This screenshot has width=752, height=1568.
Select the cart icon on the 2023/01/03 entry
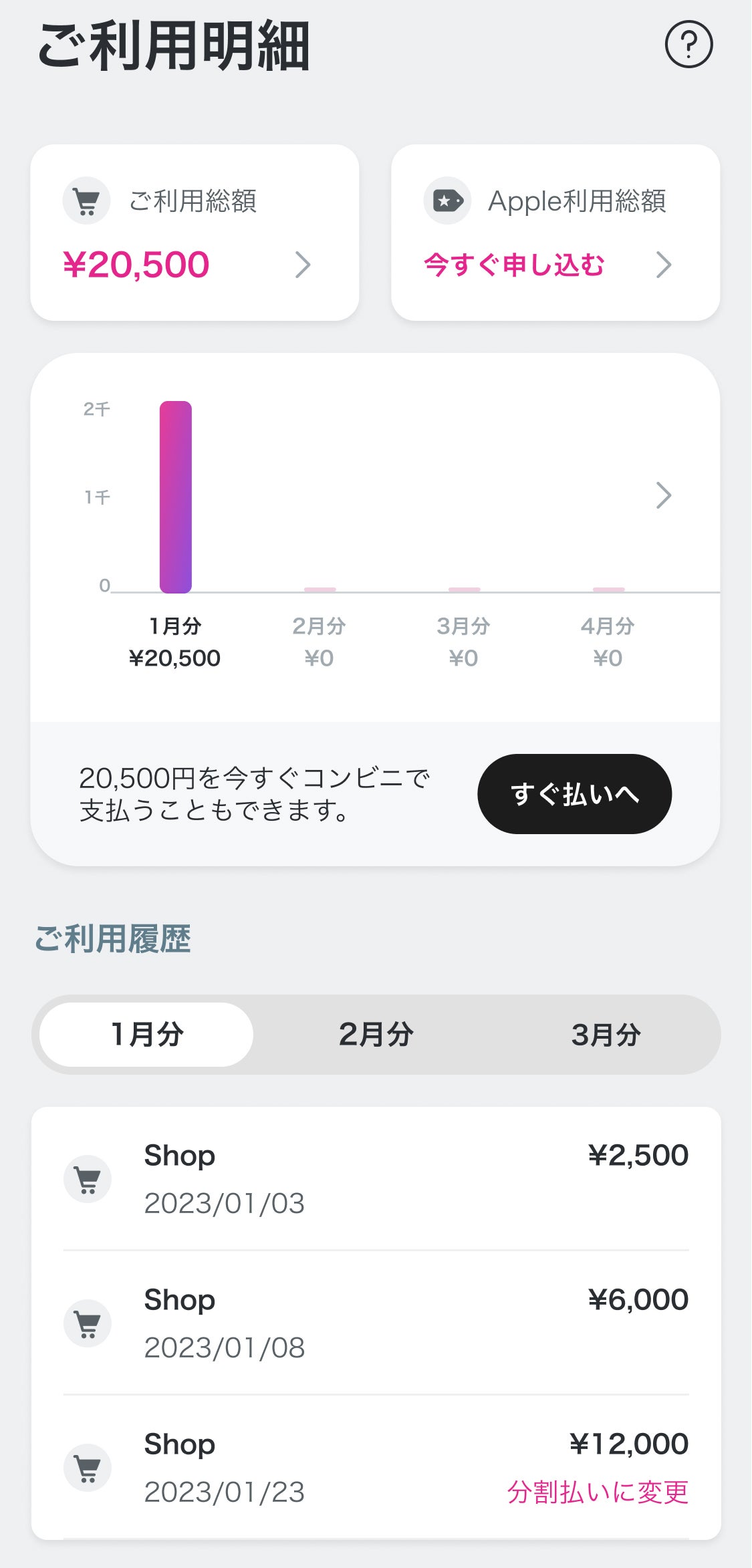click(x=88, y=1178)
